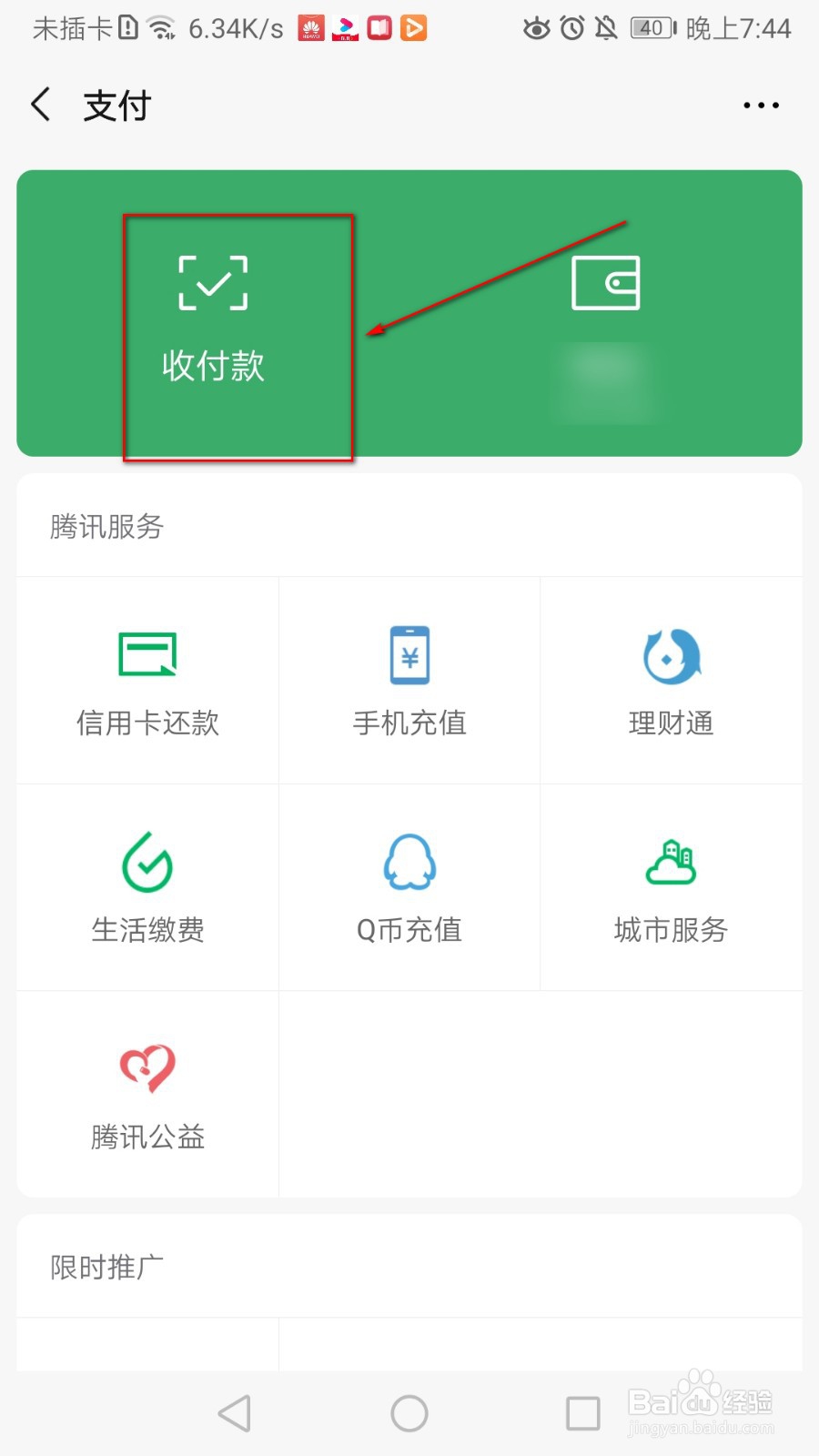Open 理财通
Screen dimensions: 819x1456
[672, 681]
